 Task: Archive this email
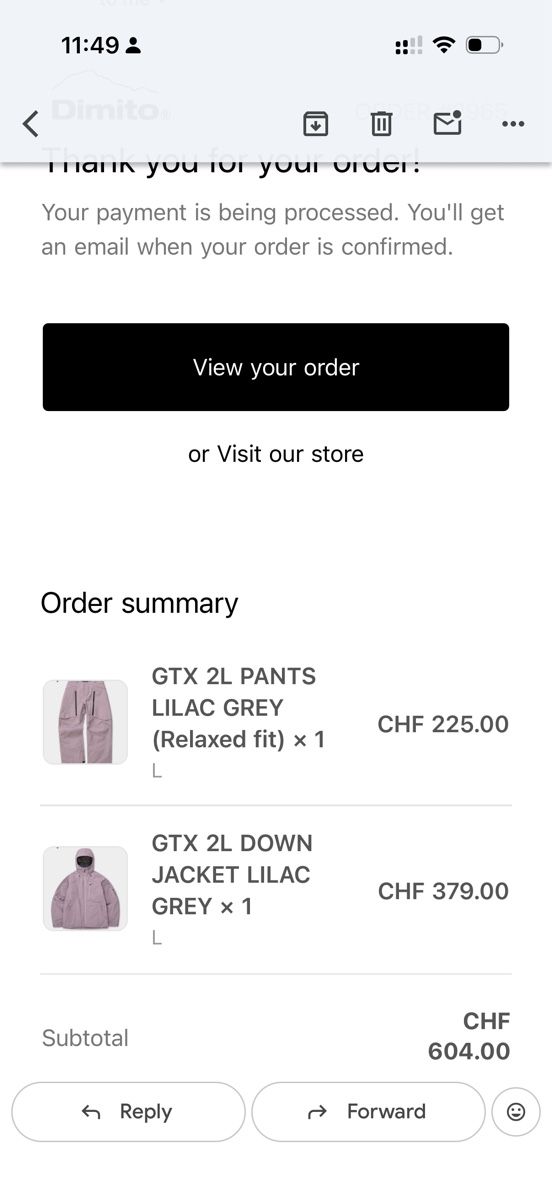coord(316,123)
